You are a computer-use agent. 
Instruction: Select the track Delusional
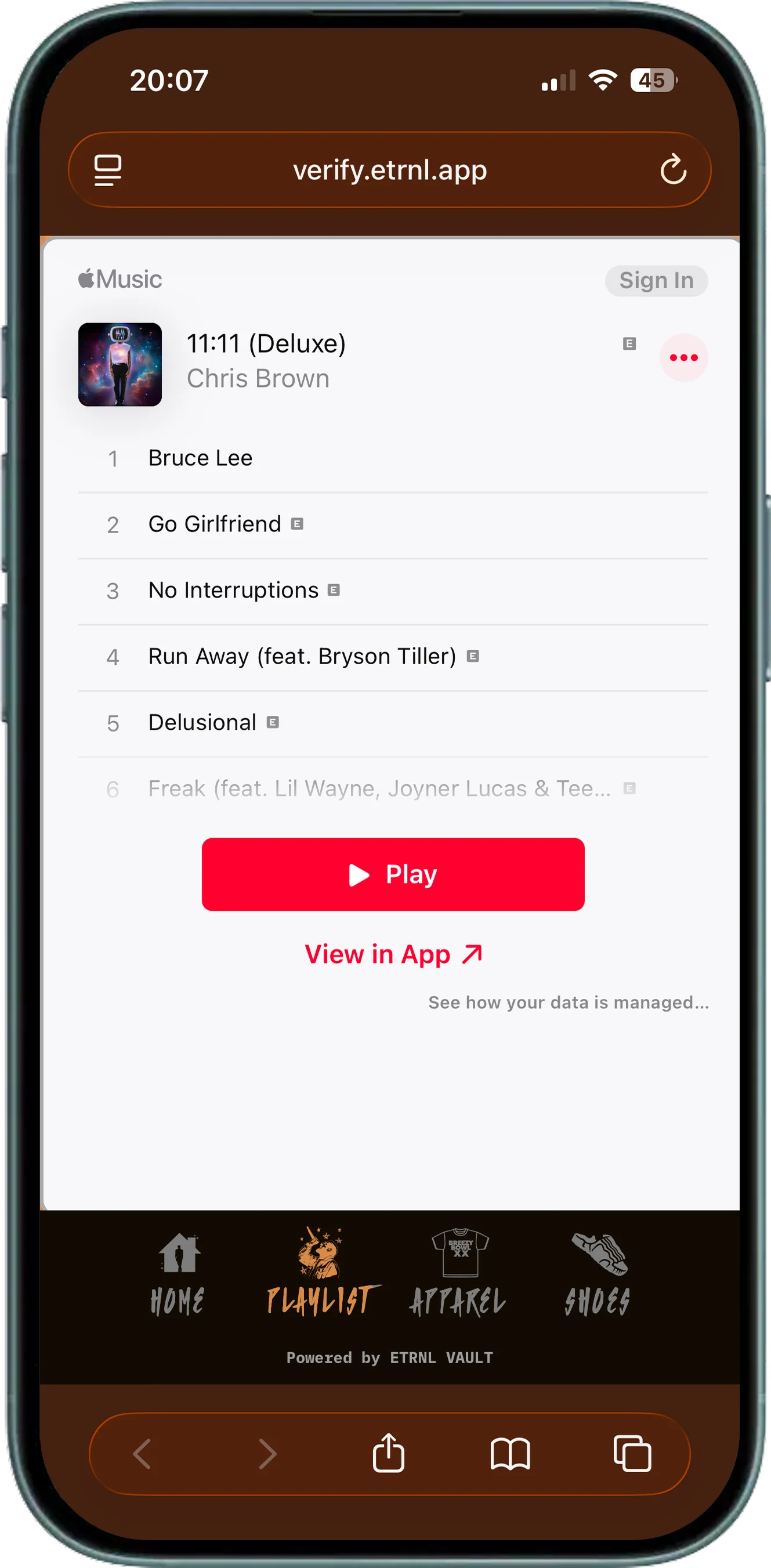[202, 723]
